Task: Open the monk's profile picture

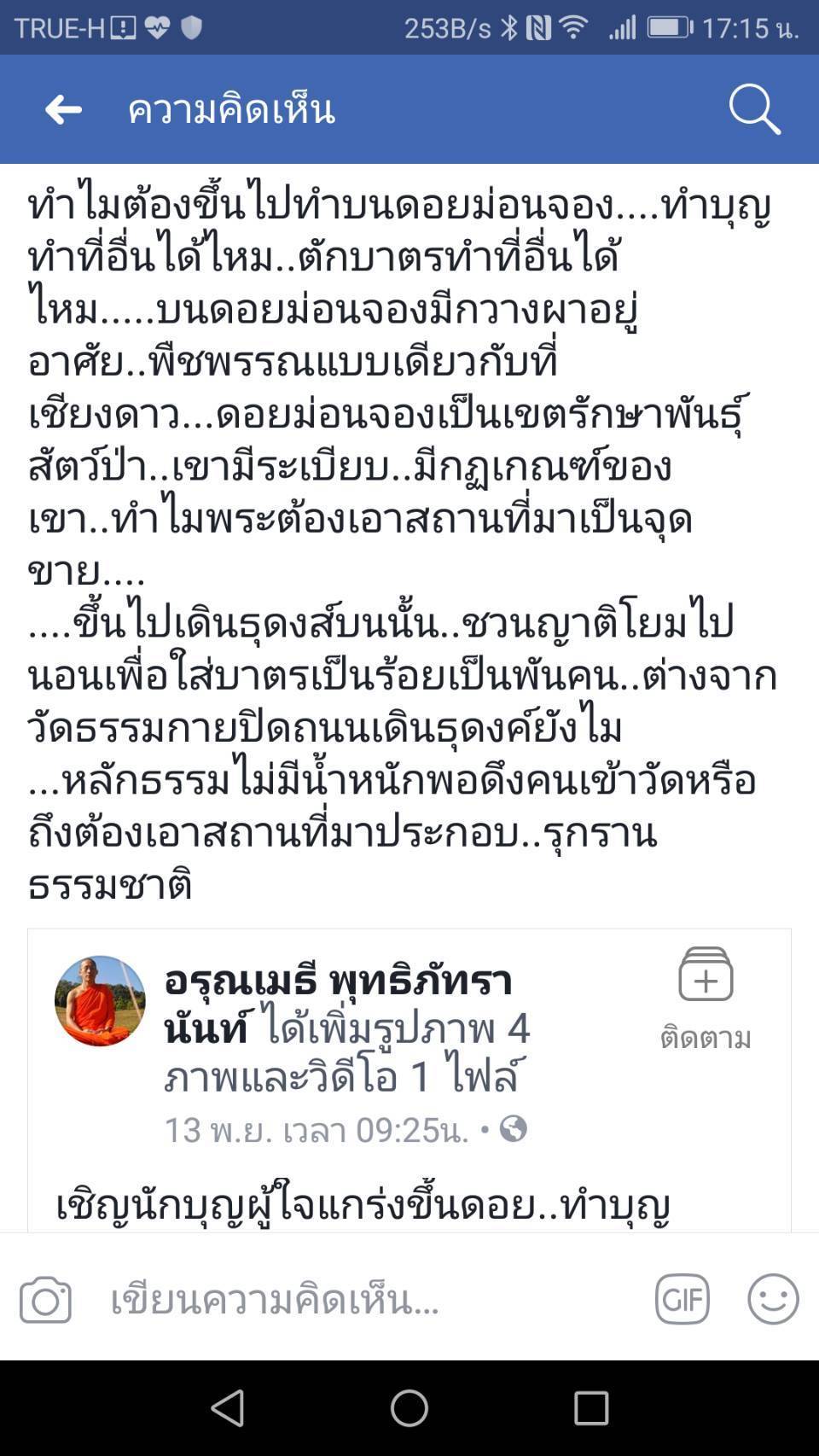Action: (x=100, y=1000)
